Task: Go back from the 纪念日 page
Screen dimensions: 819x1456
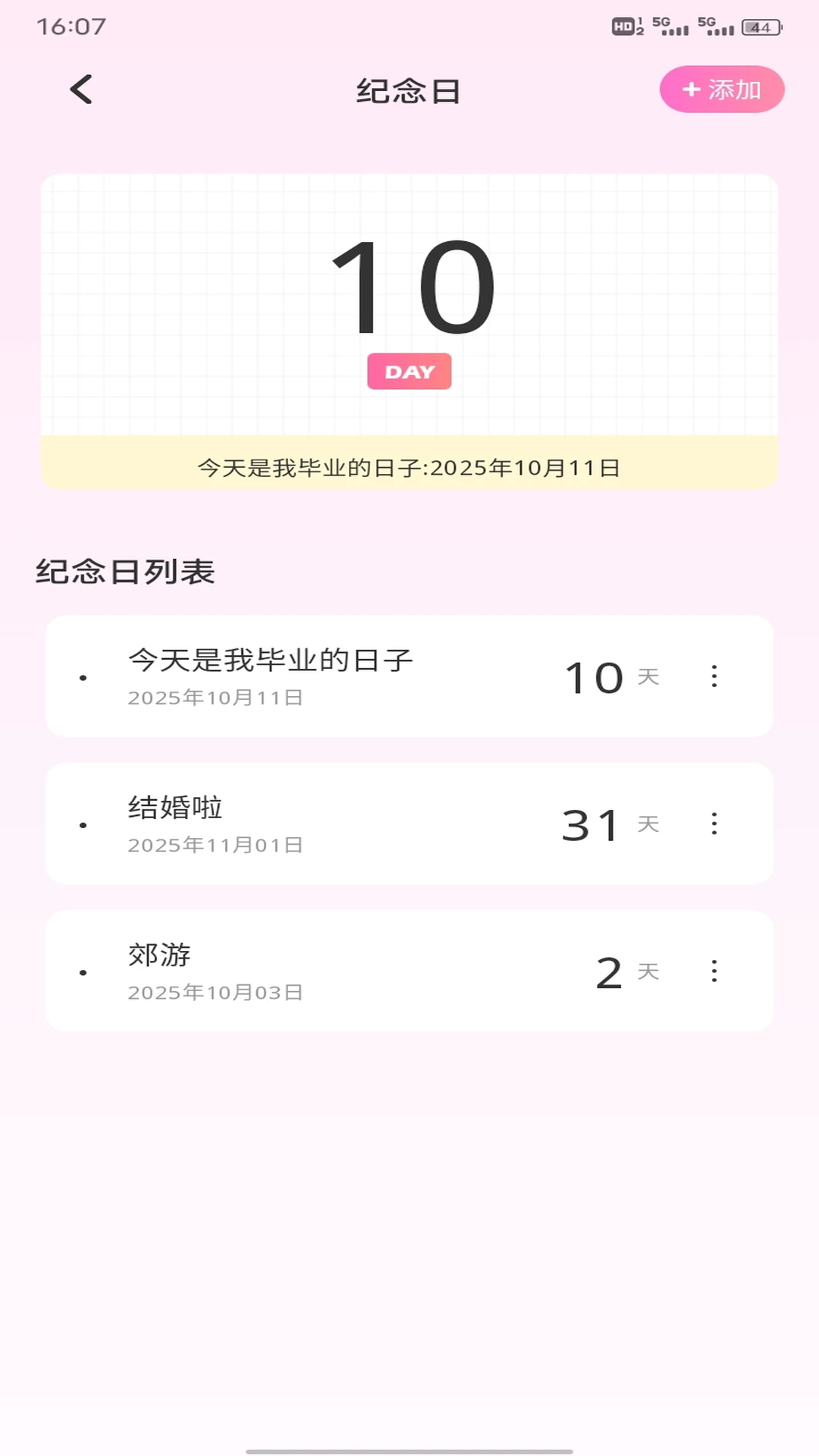Action: pyautogui.click(x=81, y=89)
